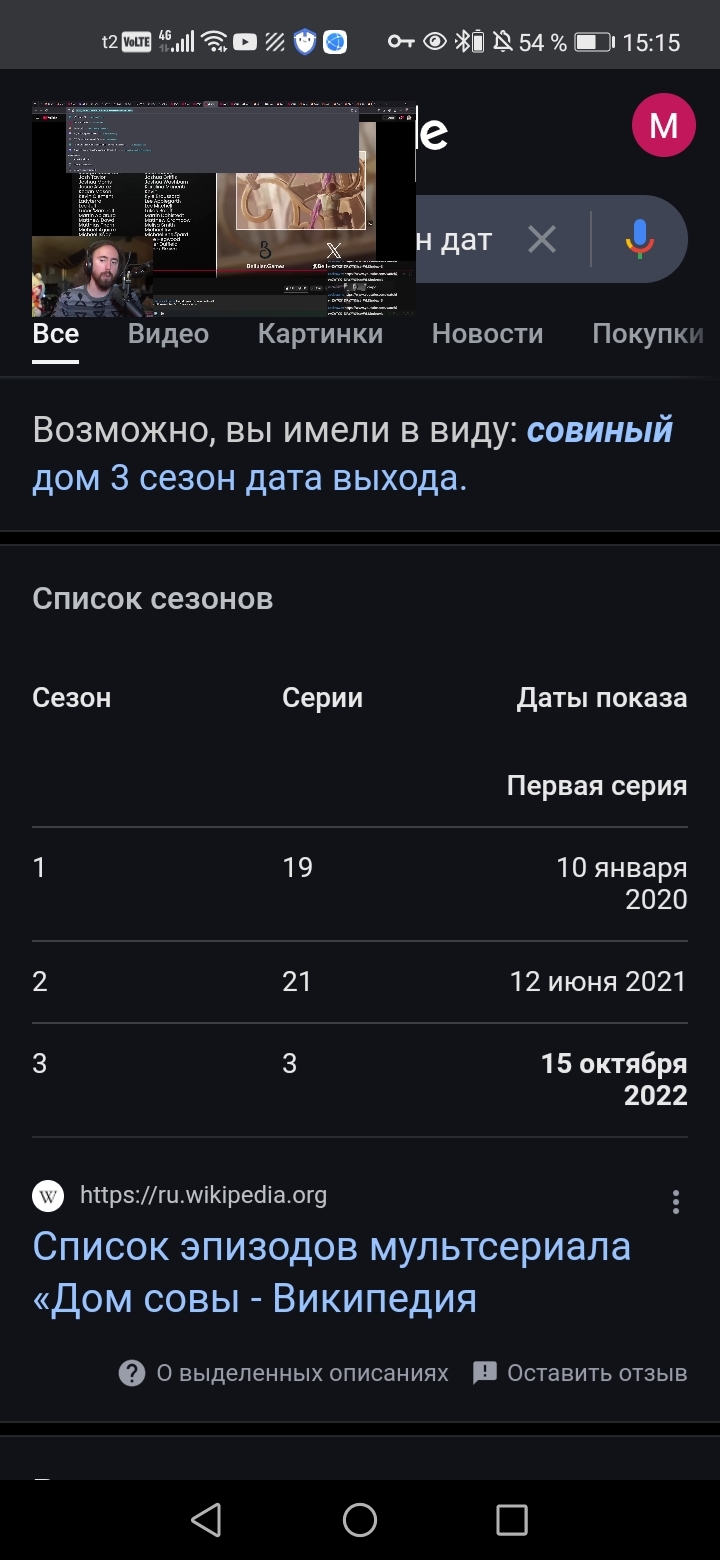Open О выделенных описаниях info

point(284,1373)
